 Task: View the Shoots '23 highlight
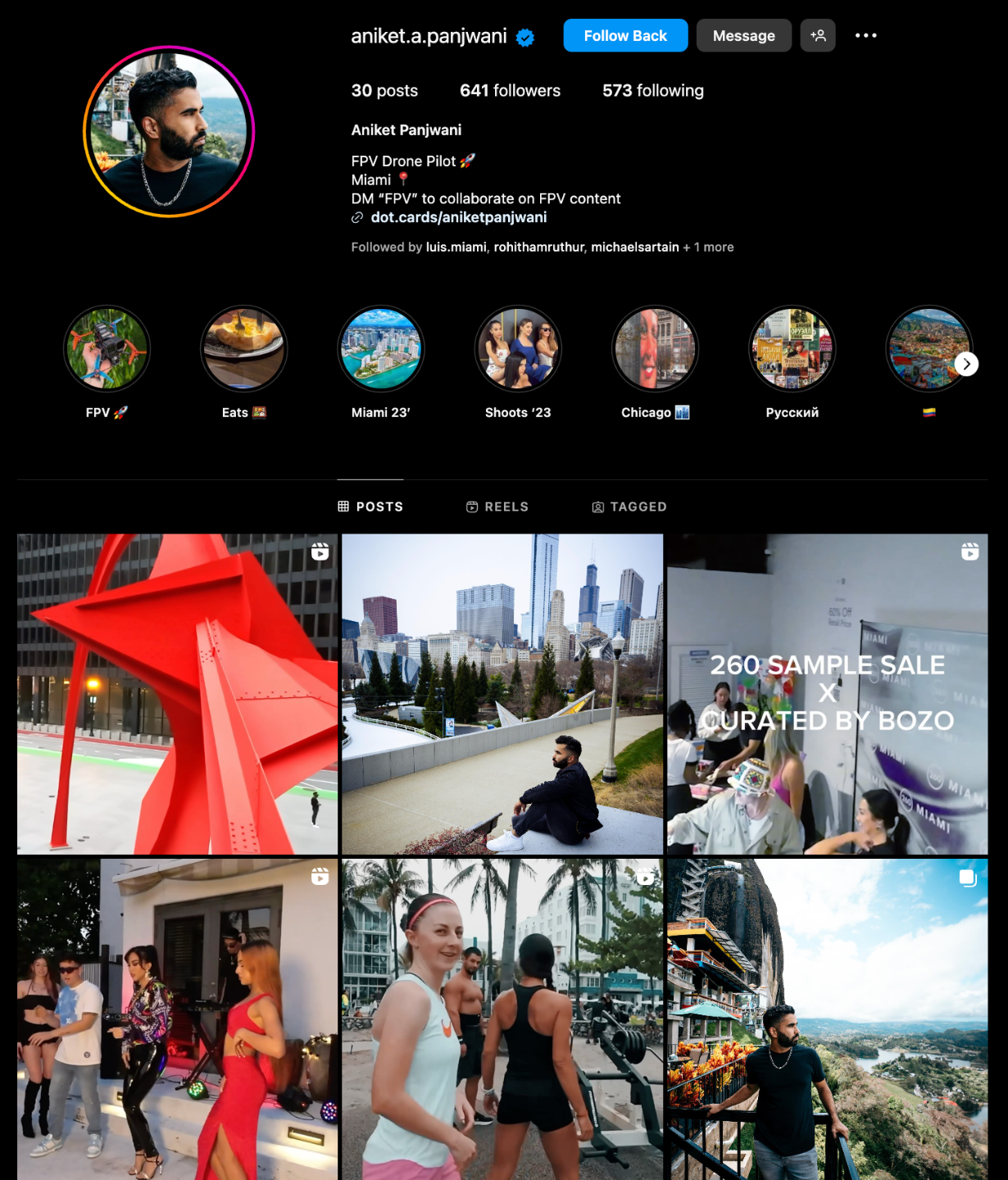[x=518, y=349]
